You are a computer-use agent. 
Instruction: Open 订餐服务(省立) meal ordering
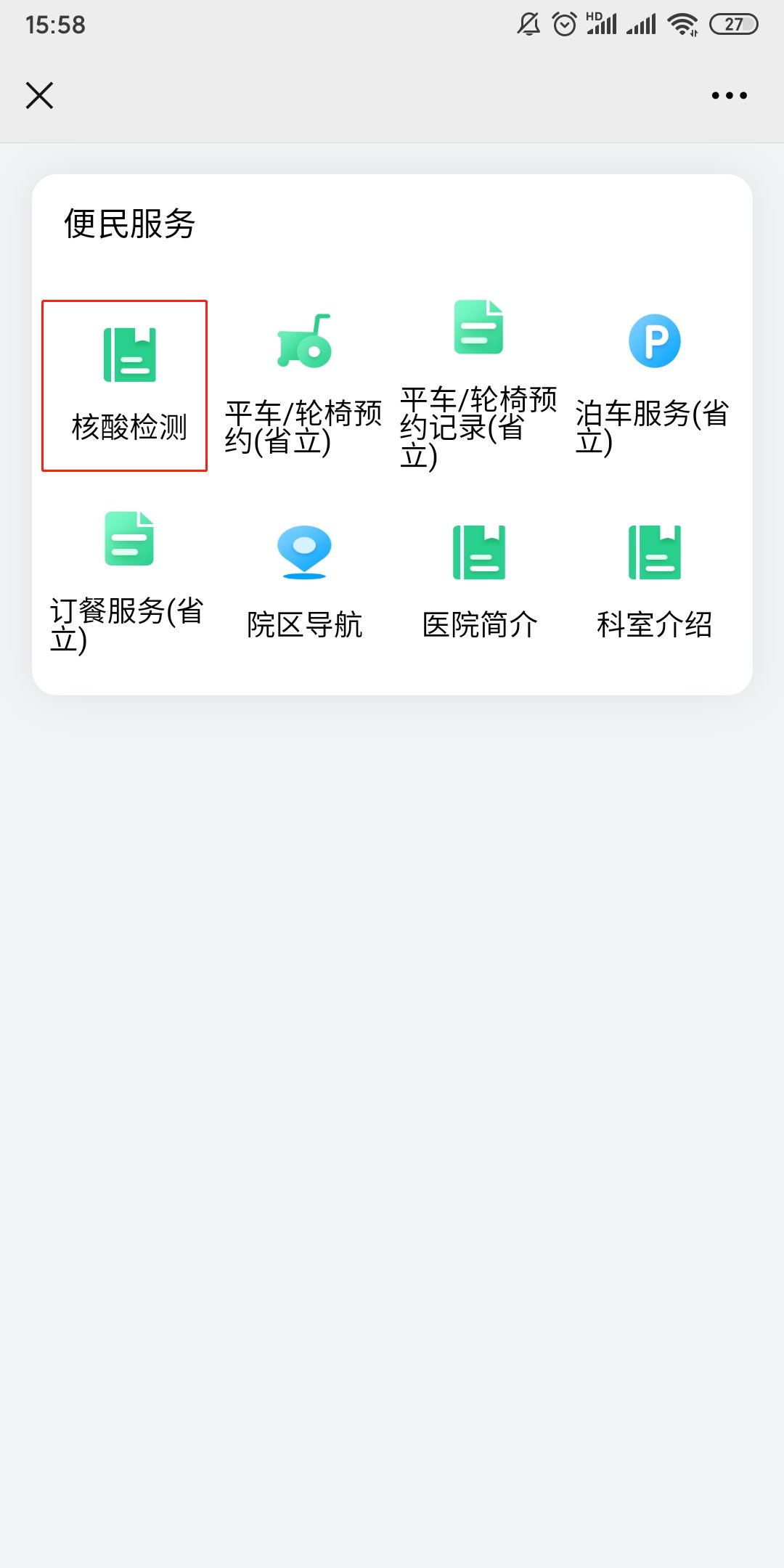pos(128,582)
